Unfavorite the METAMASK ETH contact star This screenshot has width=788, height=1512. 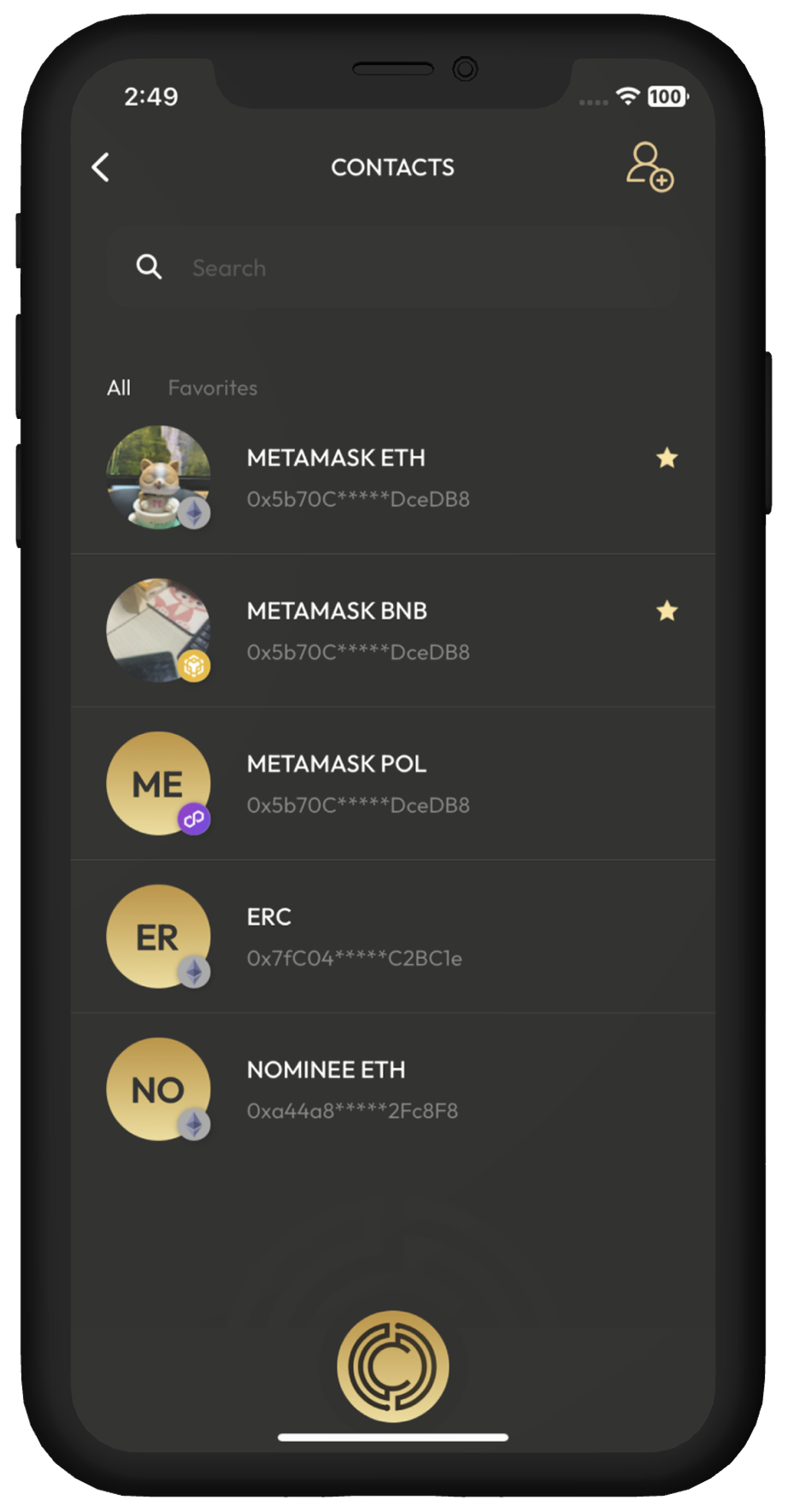pyautogui.click(x=667, y=458)
